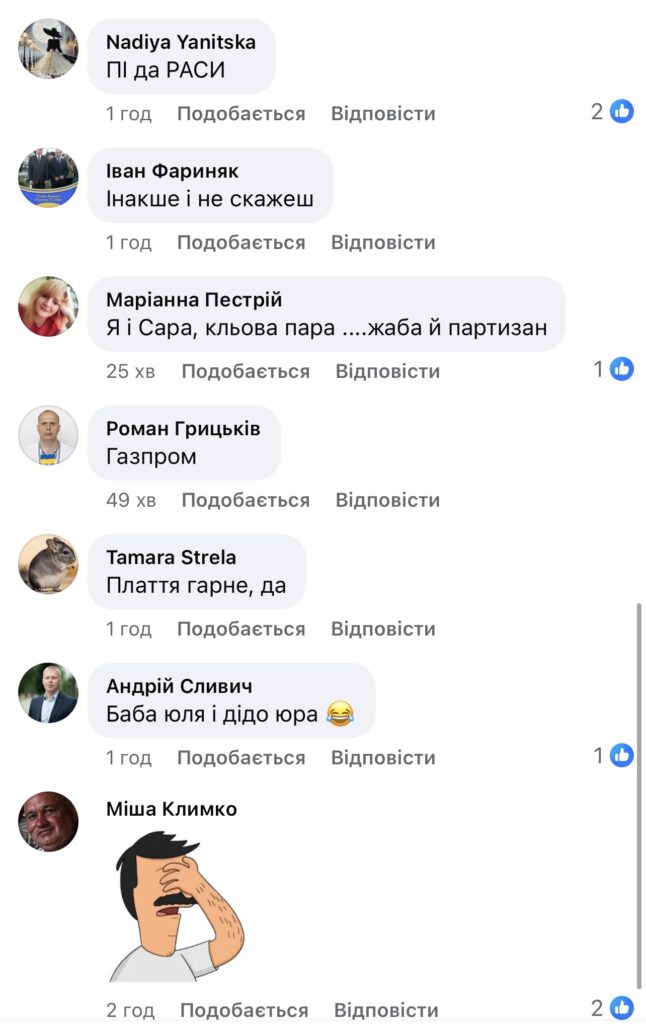Image resolution: width=646 pixels, height=1024 pixels.
Task: Like Іван Фариняк's comment
Action: [240, 243]
